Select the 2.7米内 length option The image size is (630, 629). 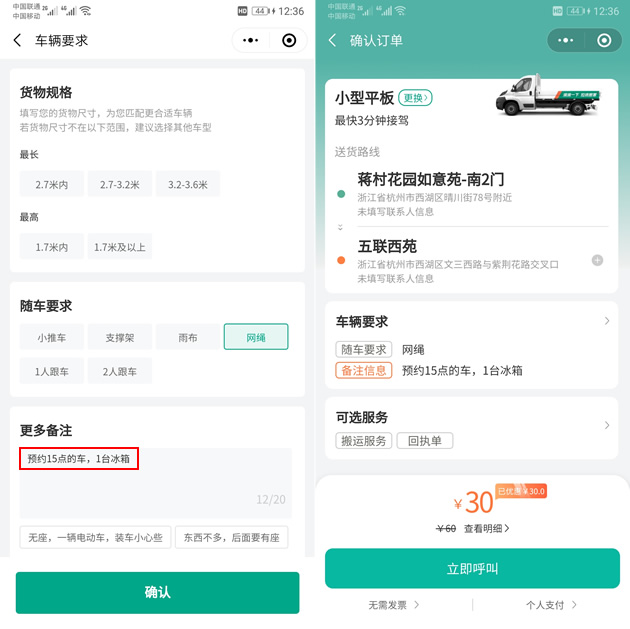pyautogui.click(x=52, y=184)
